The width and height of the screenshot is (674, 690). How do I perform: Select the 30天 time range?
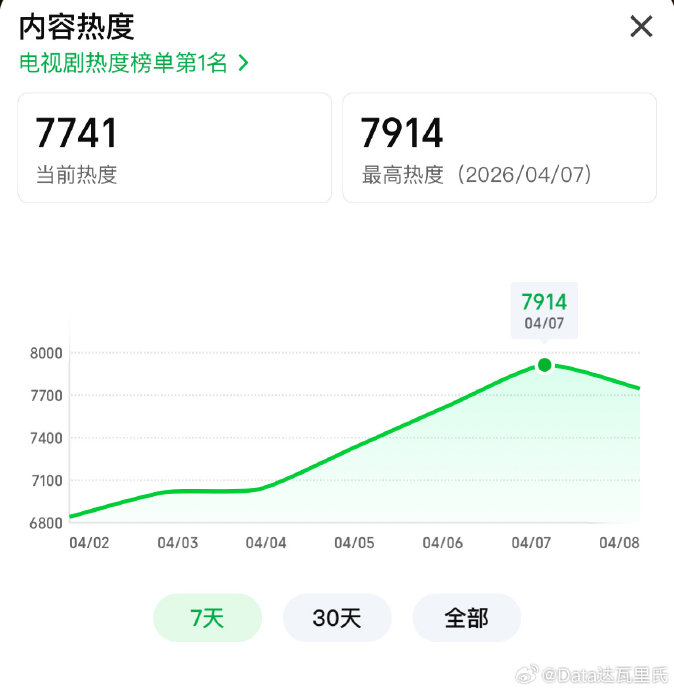click(x=337, y=618)
